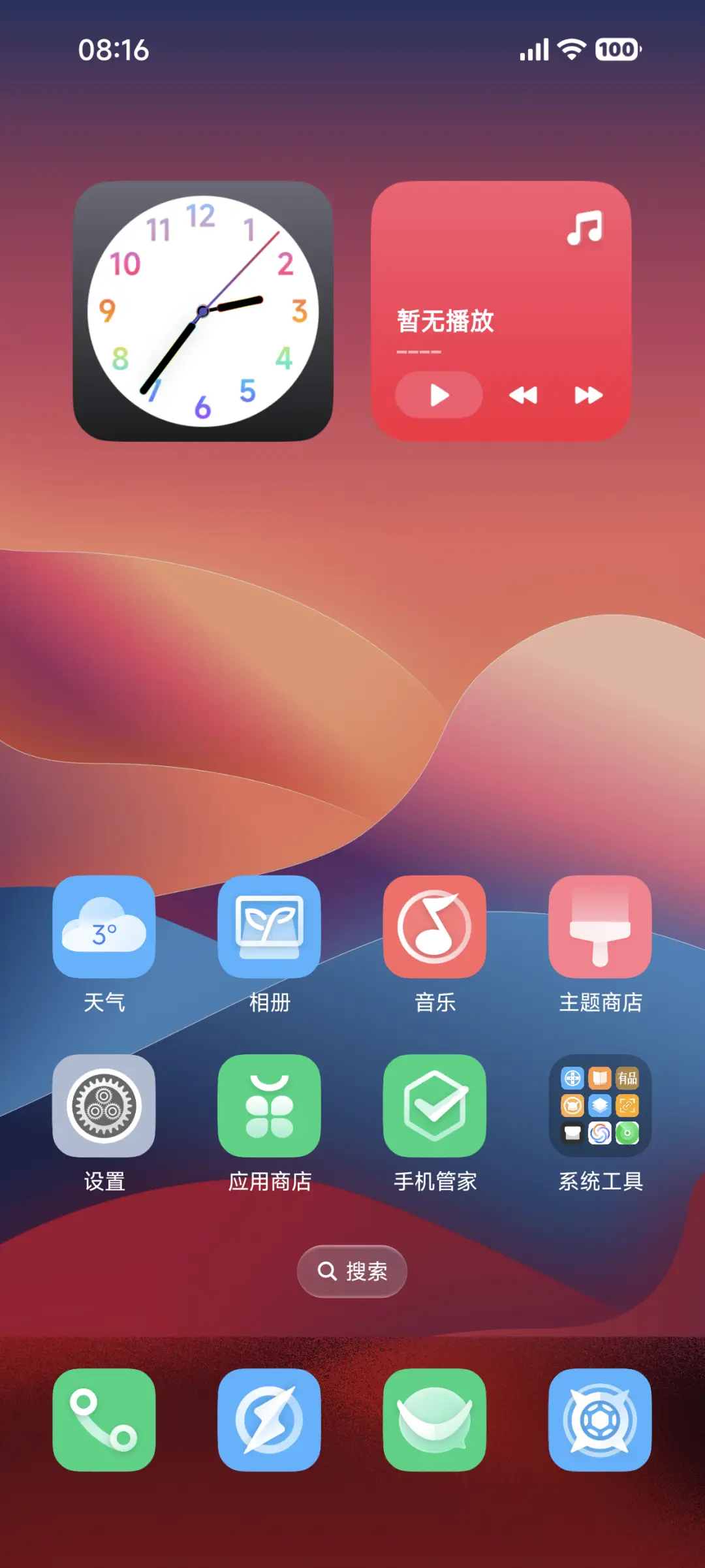
Task: Skip to next track in music widget
Action: [x=588, y=395]
